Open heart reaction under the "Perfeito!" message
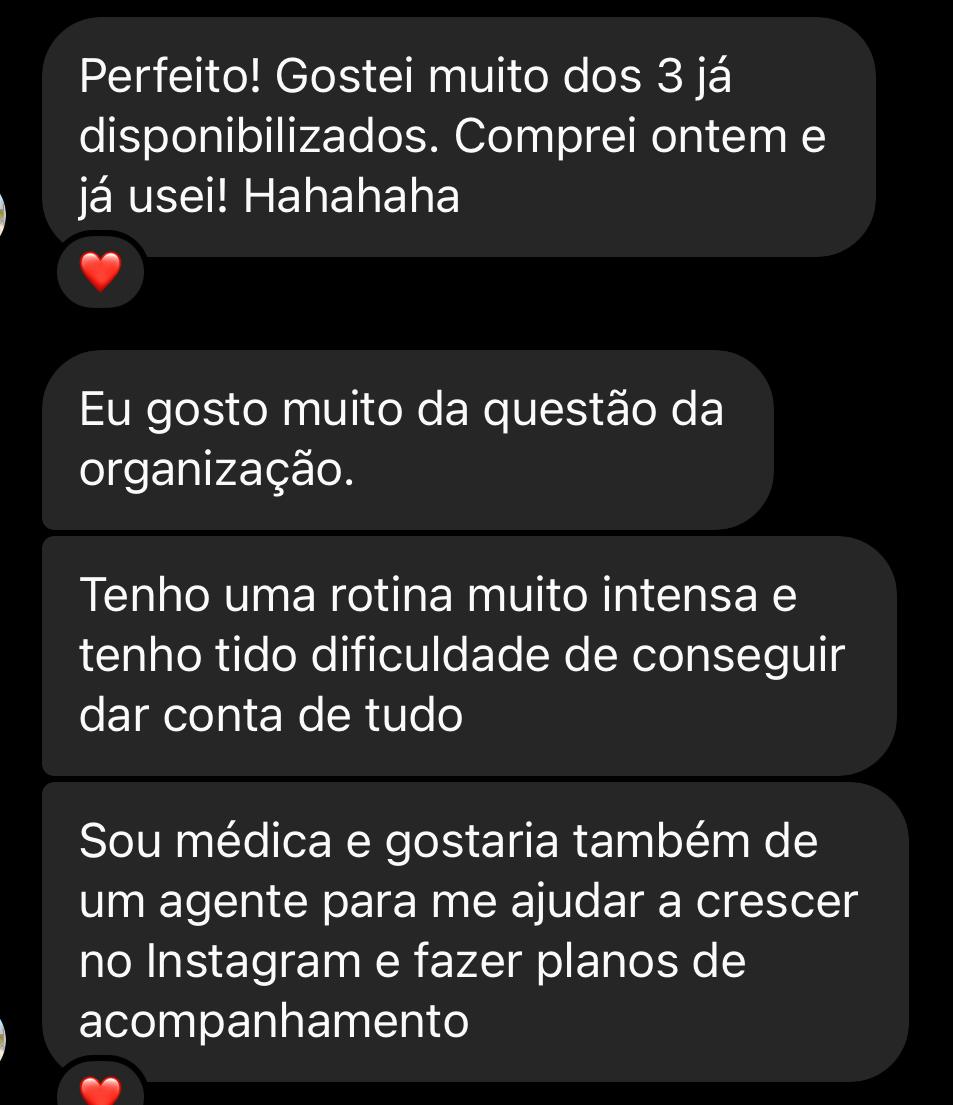Viewport: 953px width, 1105px height. coord(100,271)
